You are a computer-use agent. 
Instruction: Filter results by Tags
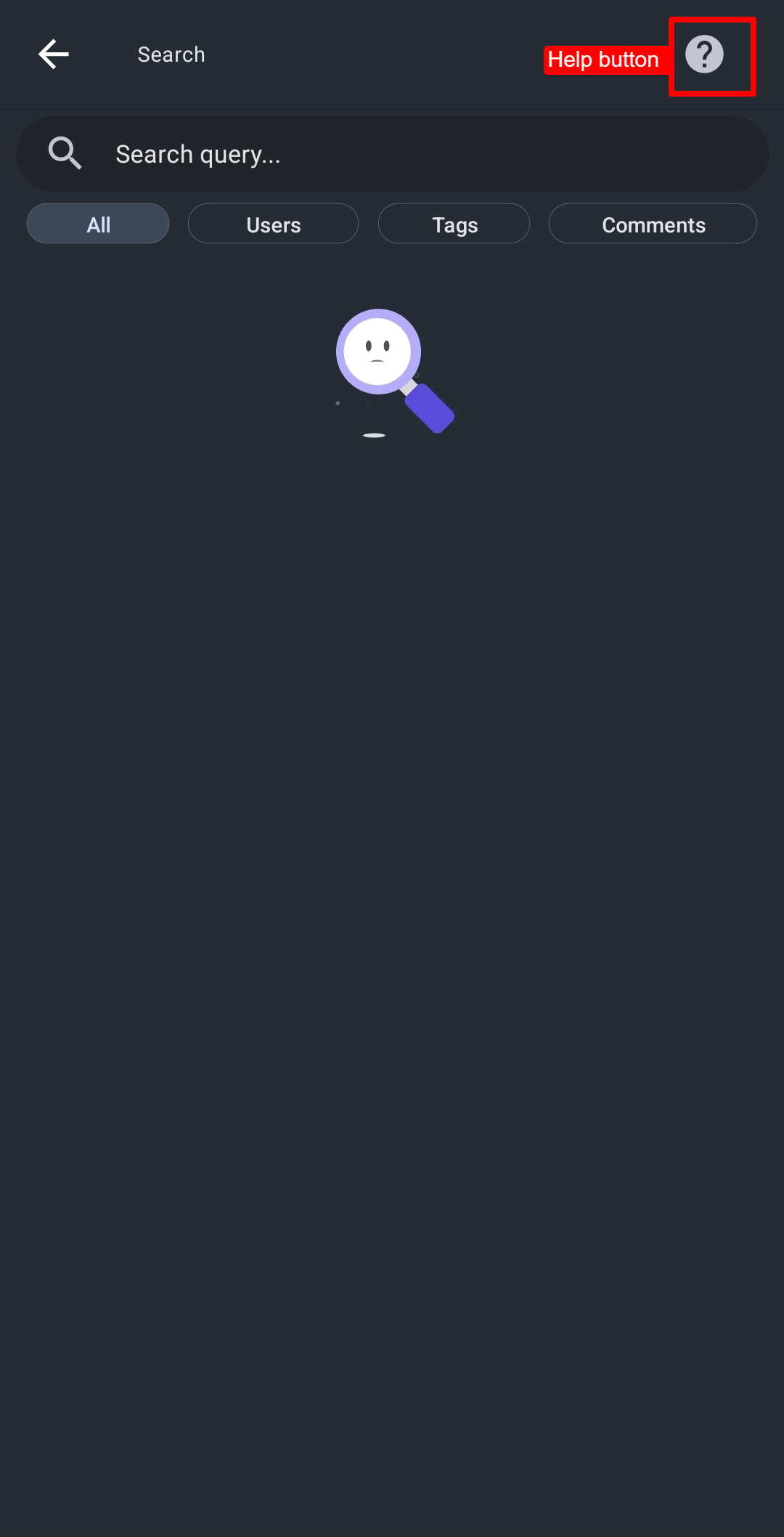point(454,224)
